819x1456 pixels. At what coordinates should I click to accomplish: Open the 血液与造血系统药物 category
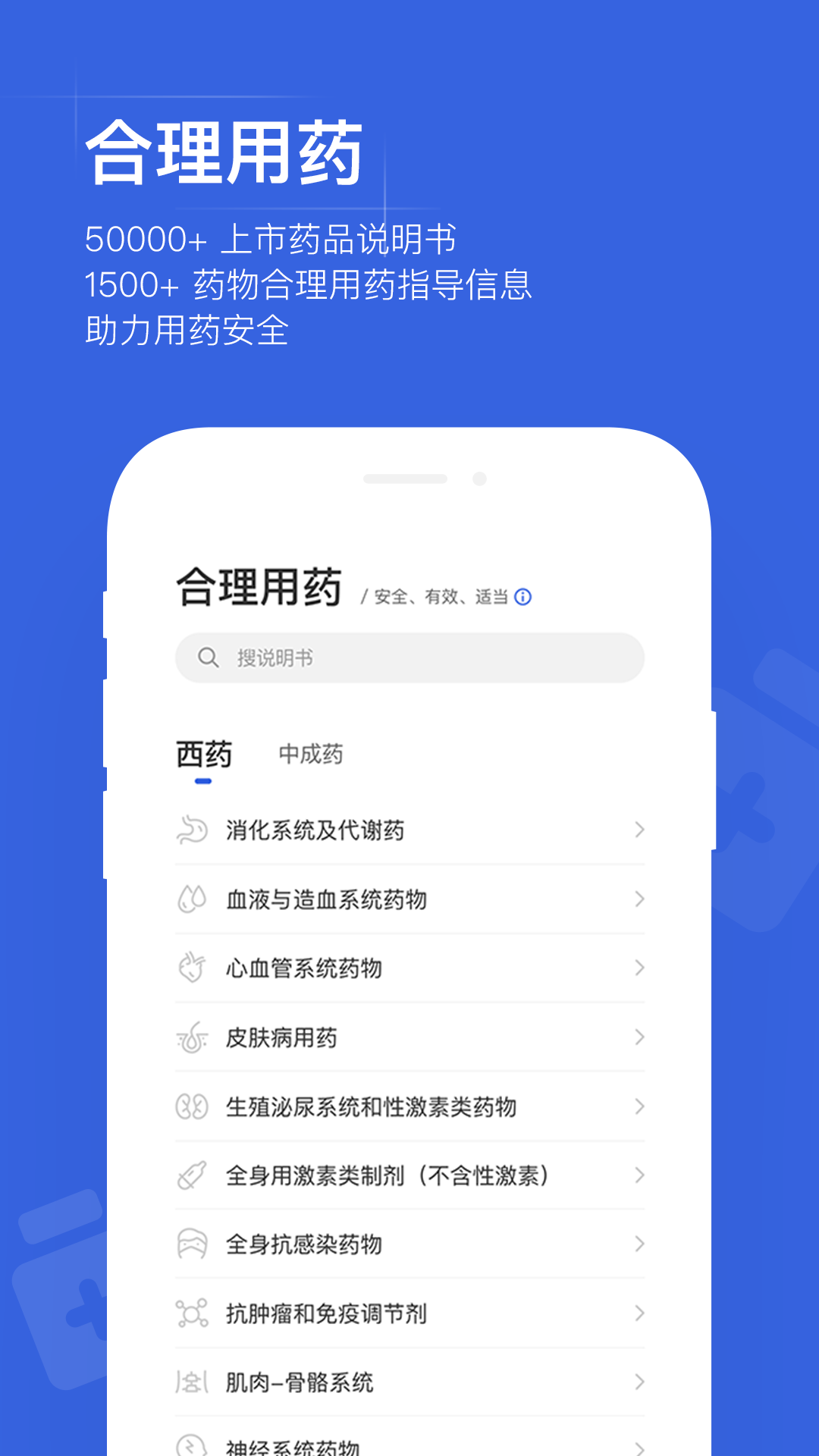[x=409, y=899]
